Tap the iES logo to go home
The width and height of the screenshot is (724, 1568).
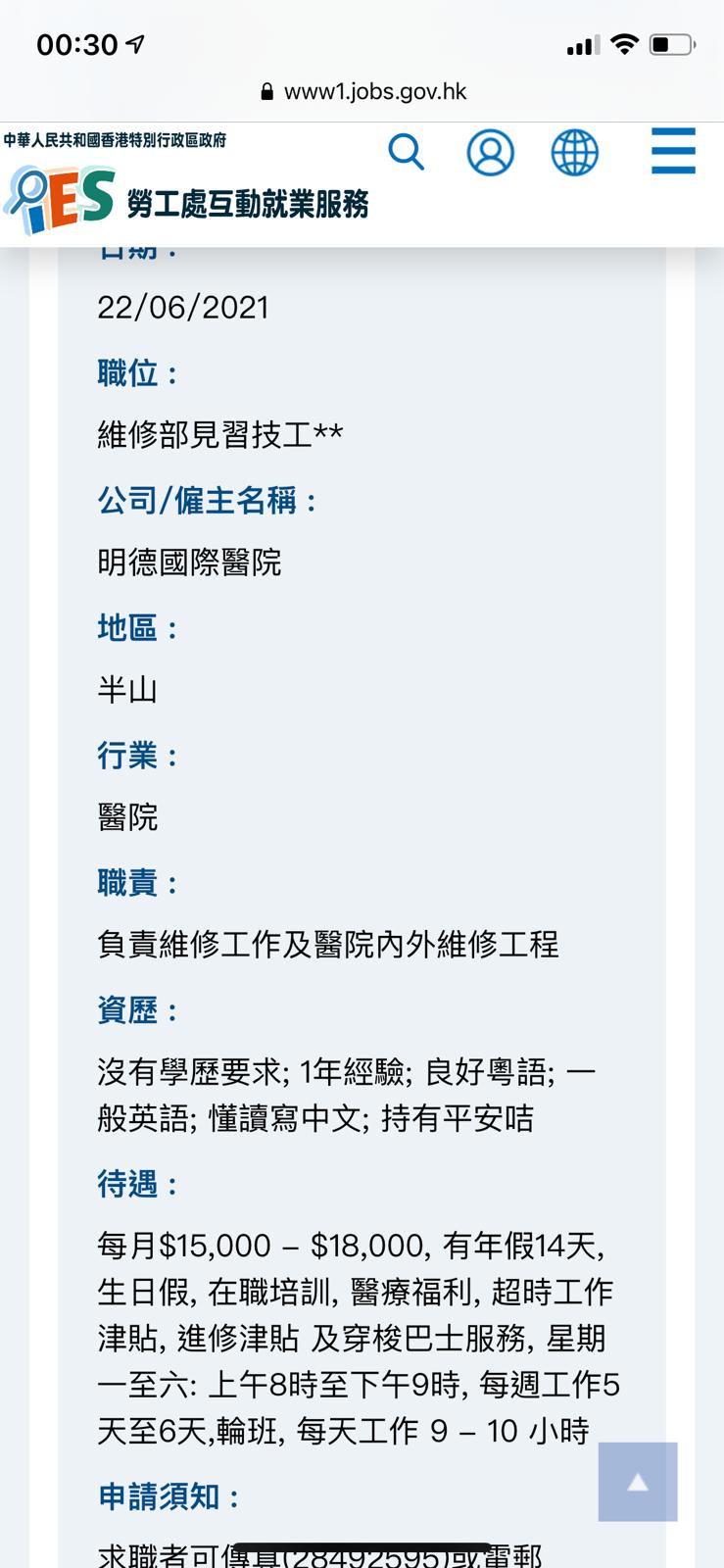61,199
